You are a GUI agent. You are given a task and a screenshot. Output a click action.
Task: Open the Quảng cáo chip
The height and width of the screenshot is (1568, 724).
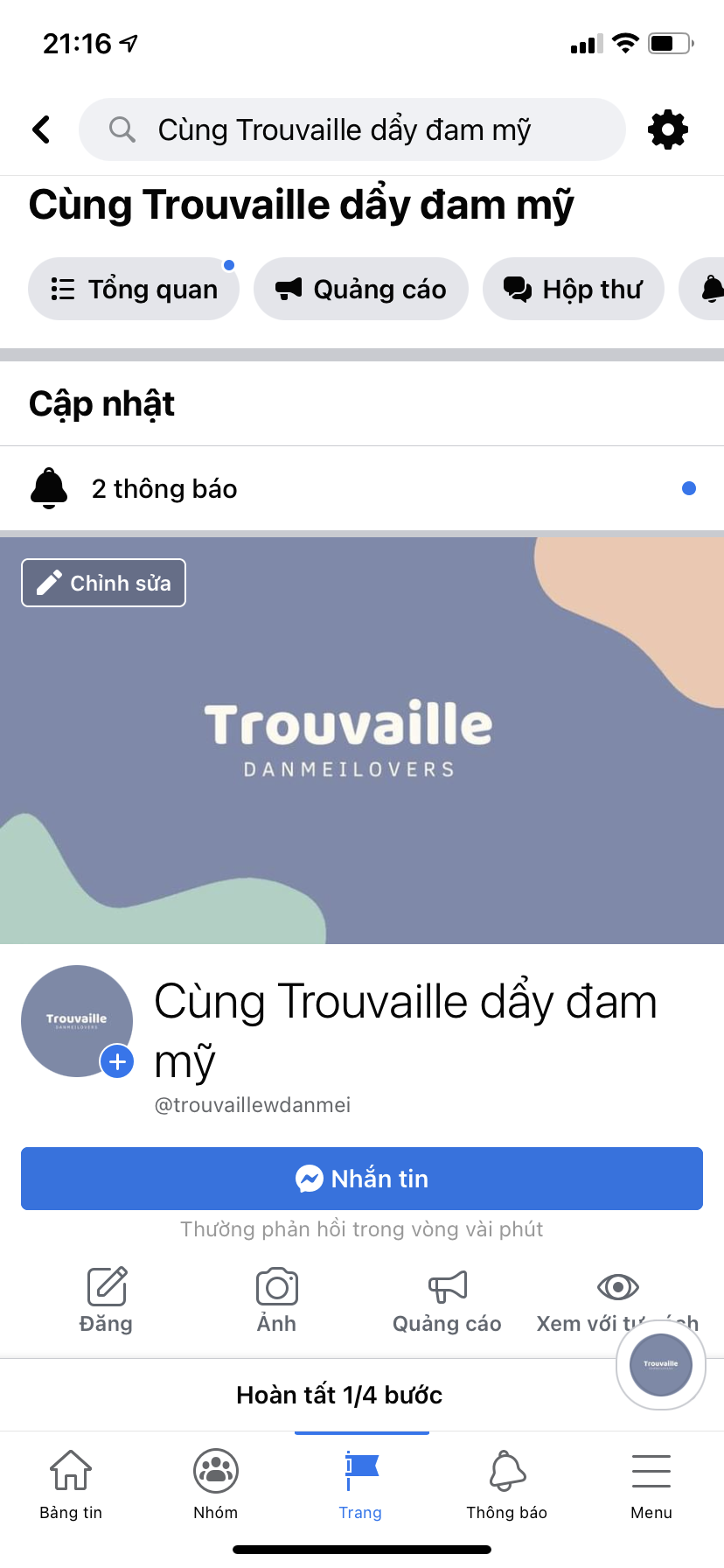click(x=360, y=289)
